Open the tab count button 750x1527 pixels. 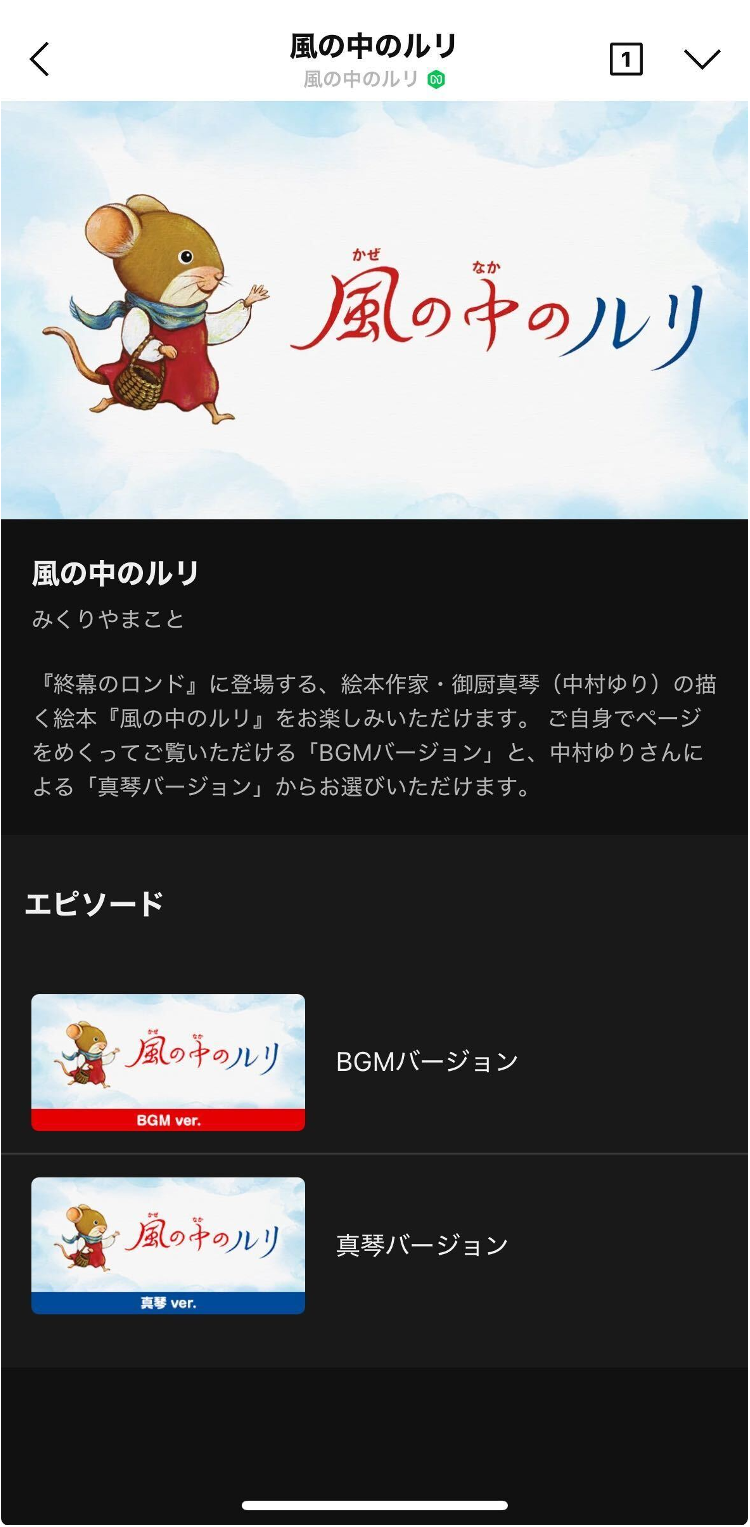pyautogui.click(x=626, y=60)
